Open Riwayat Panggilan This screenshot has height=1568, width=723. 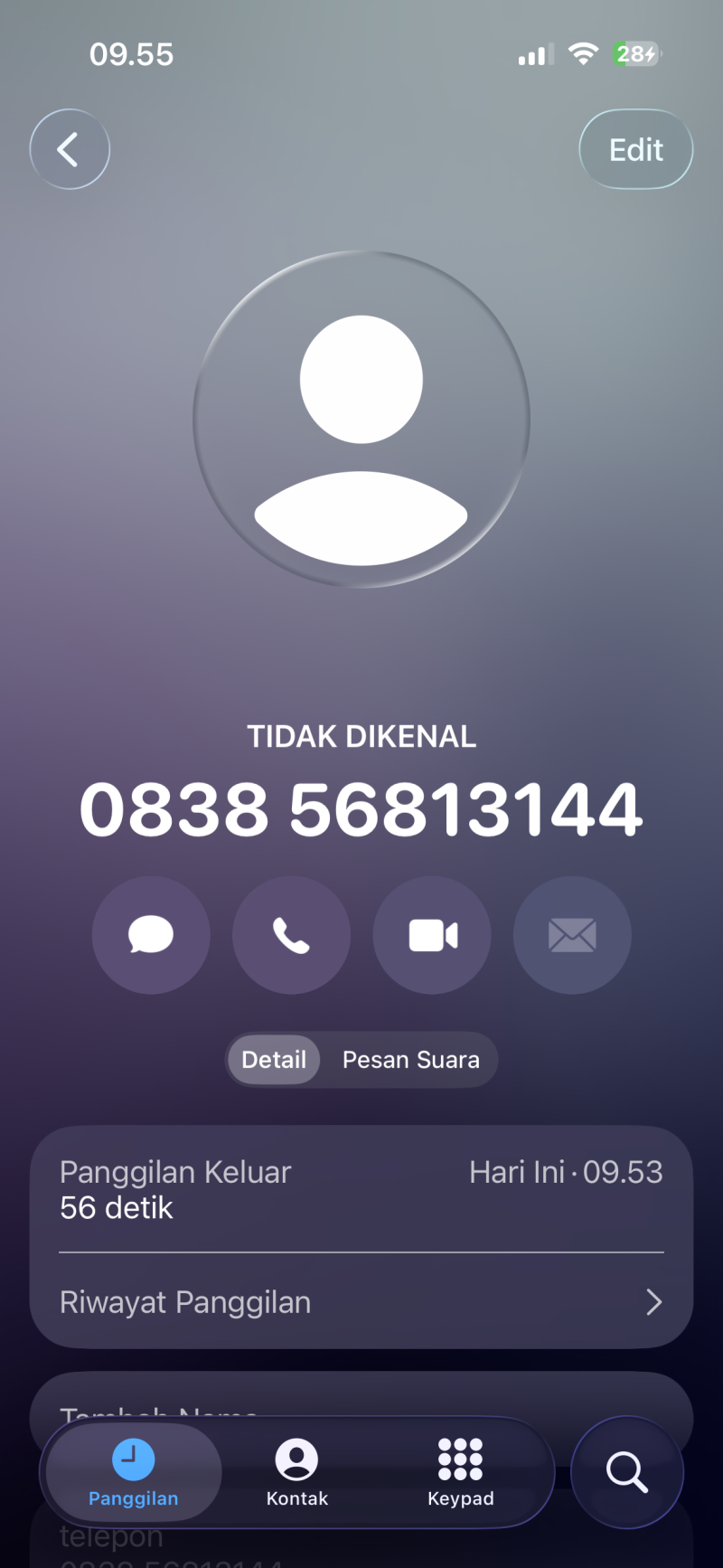coord(361,1302)
